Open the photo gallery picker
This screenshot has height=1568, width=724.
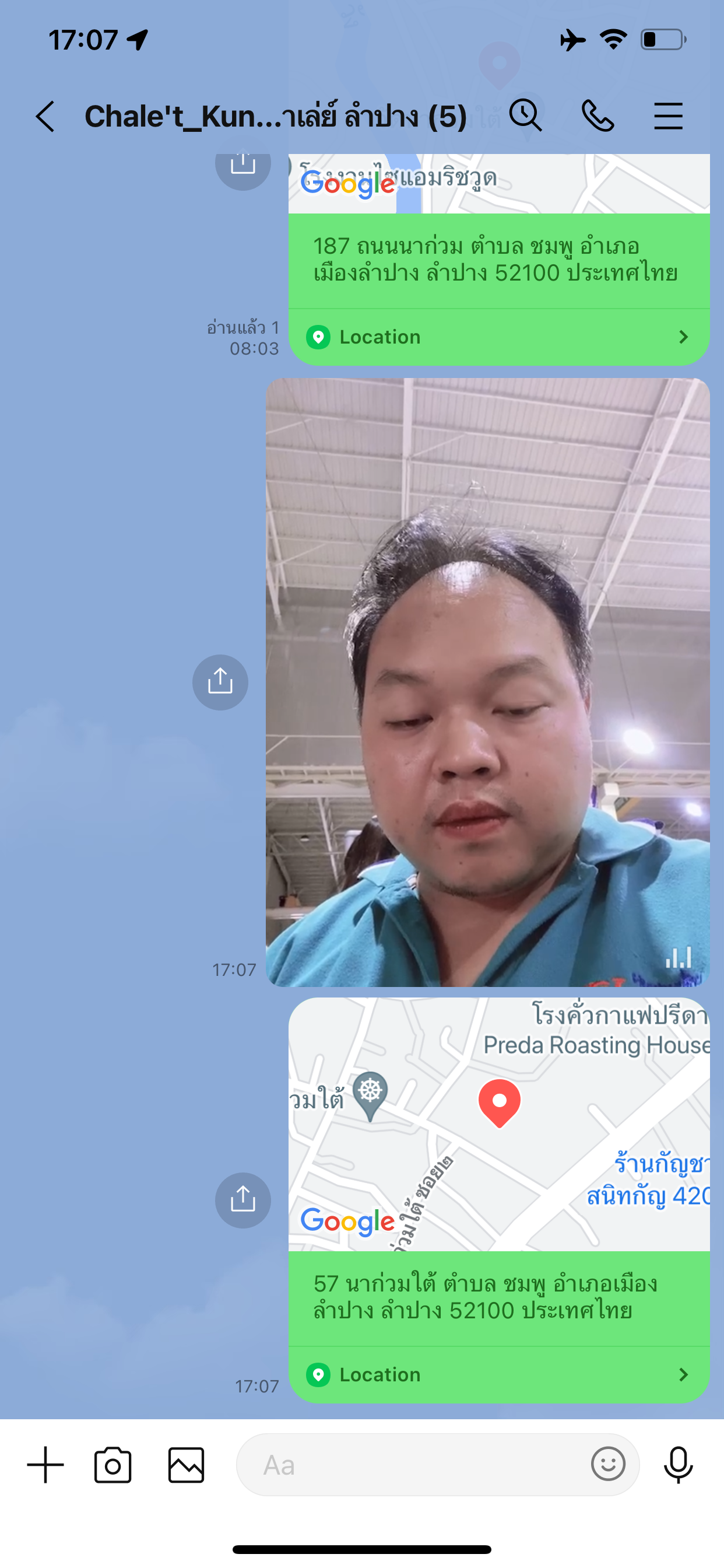(186, 1465)
